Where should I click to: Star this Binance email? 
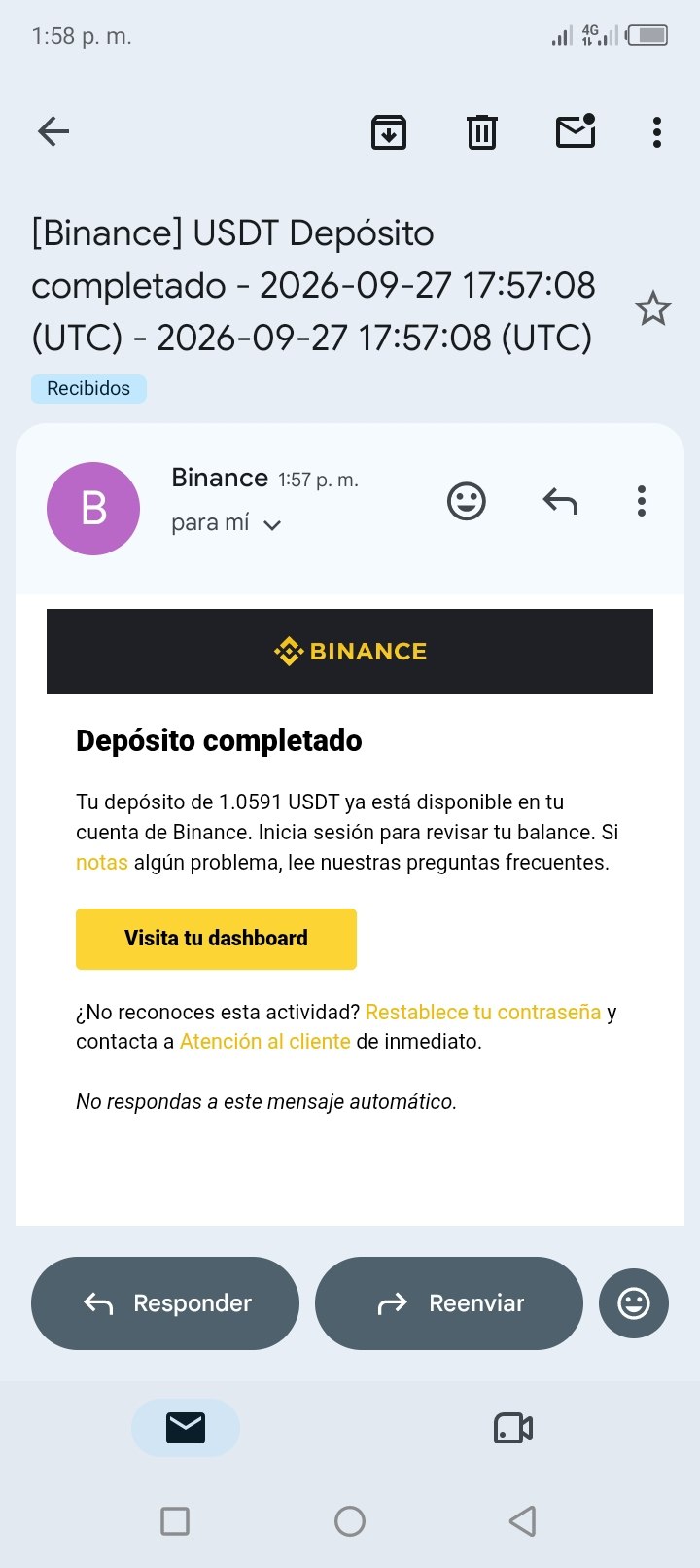pyautogui.click(x=652, y=308)
